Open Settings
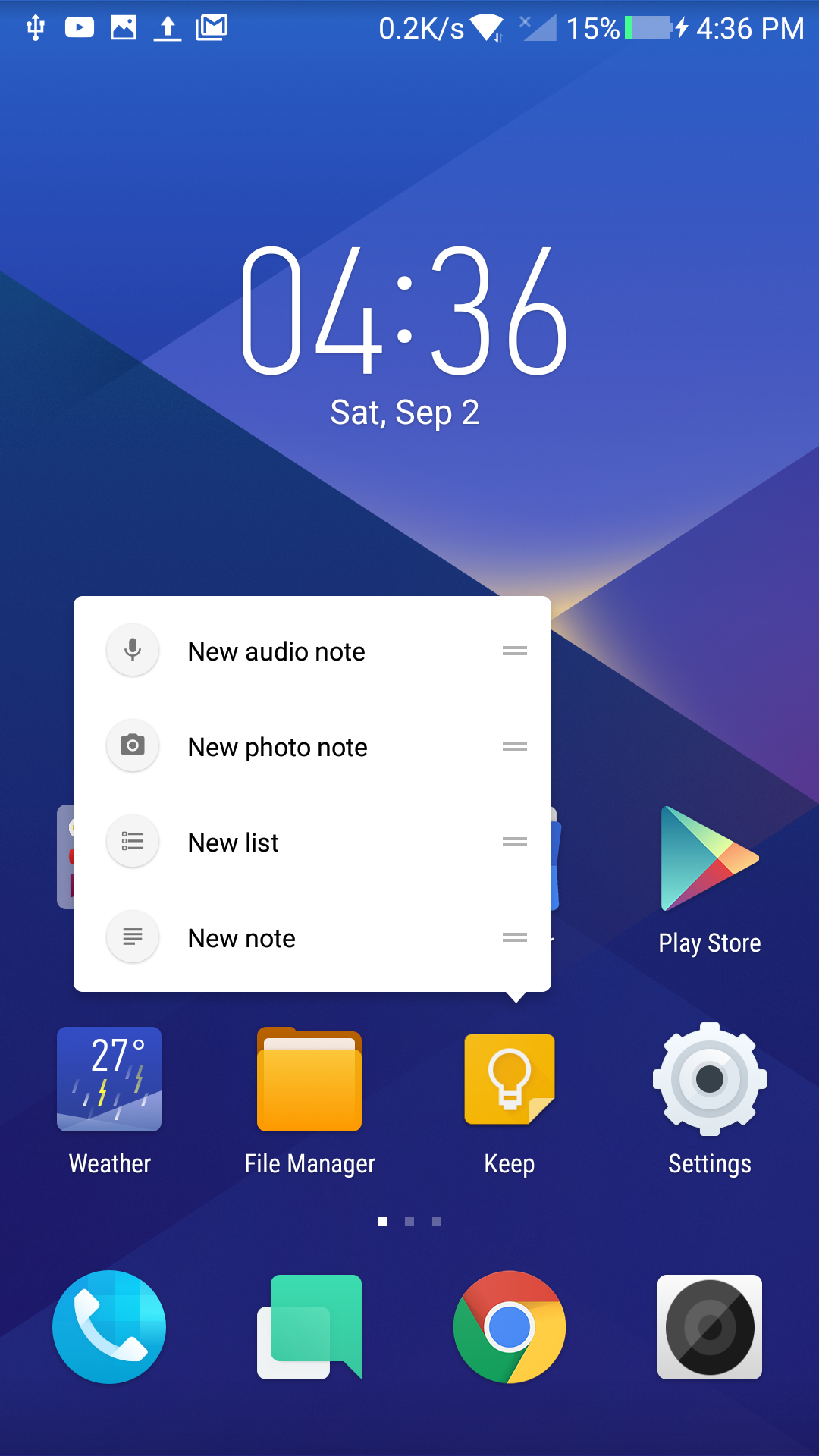 [x=710, y=1101]
